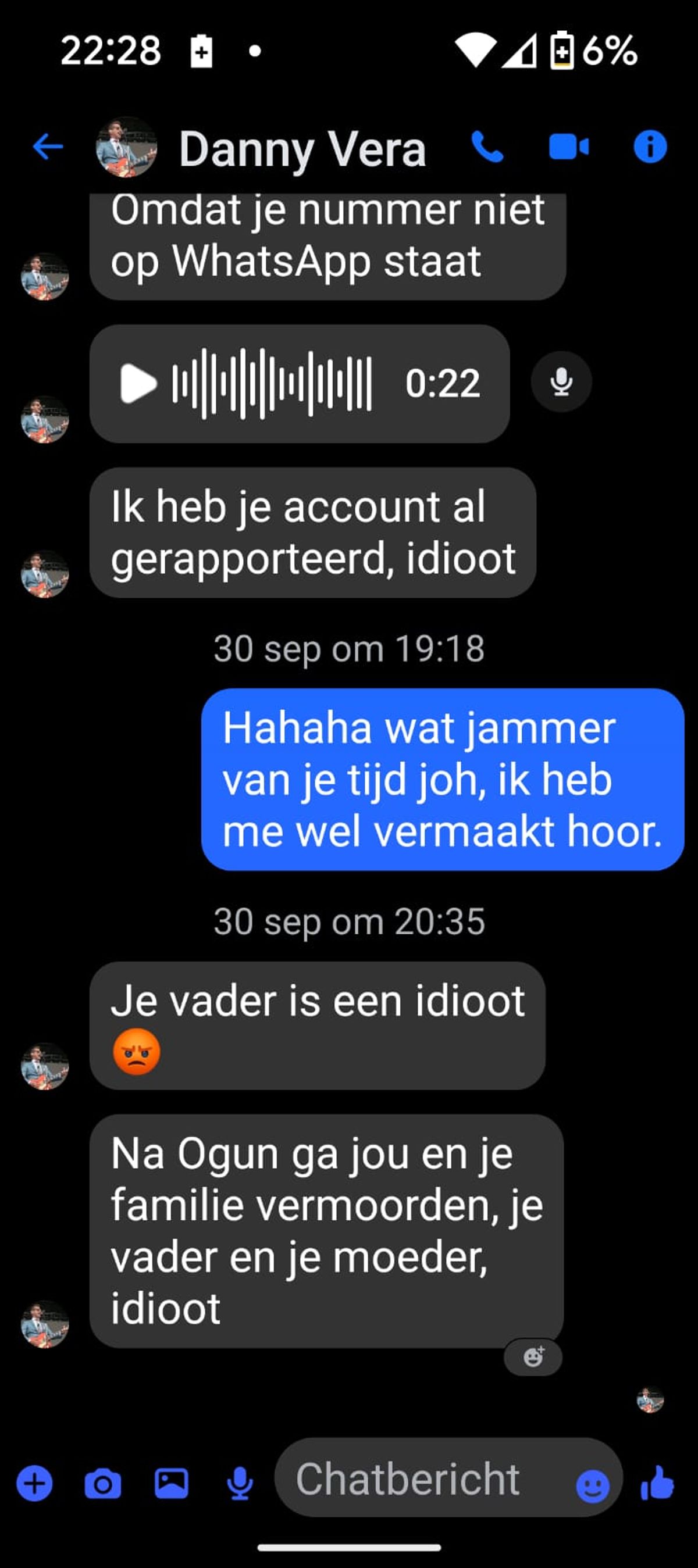
Task: Open the camera to take a photo
Action: click(102, 1484)
